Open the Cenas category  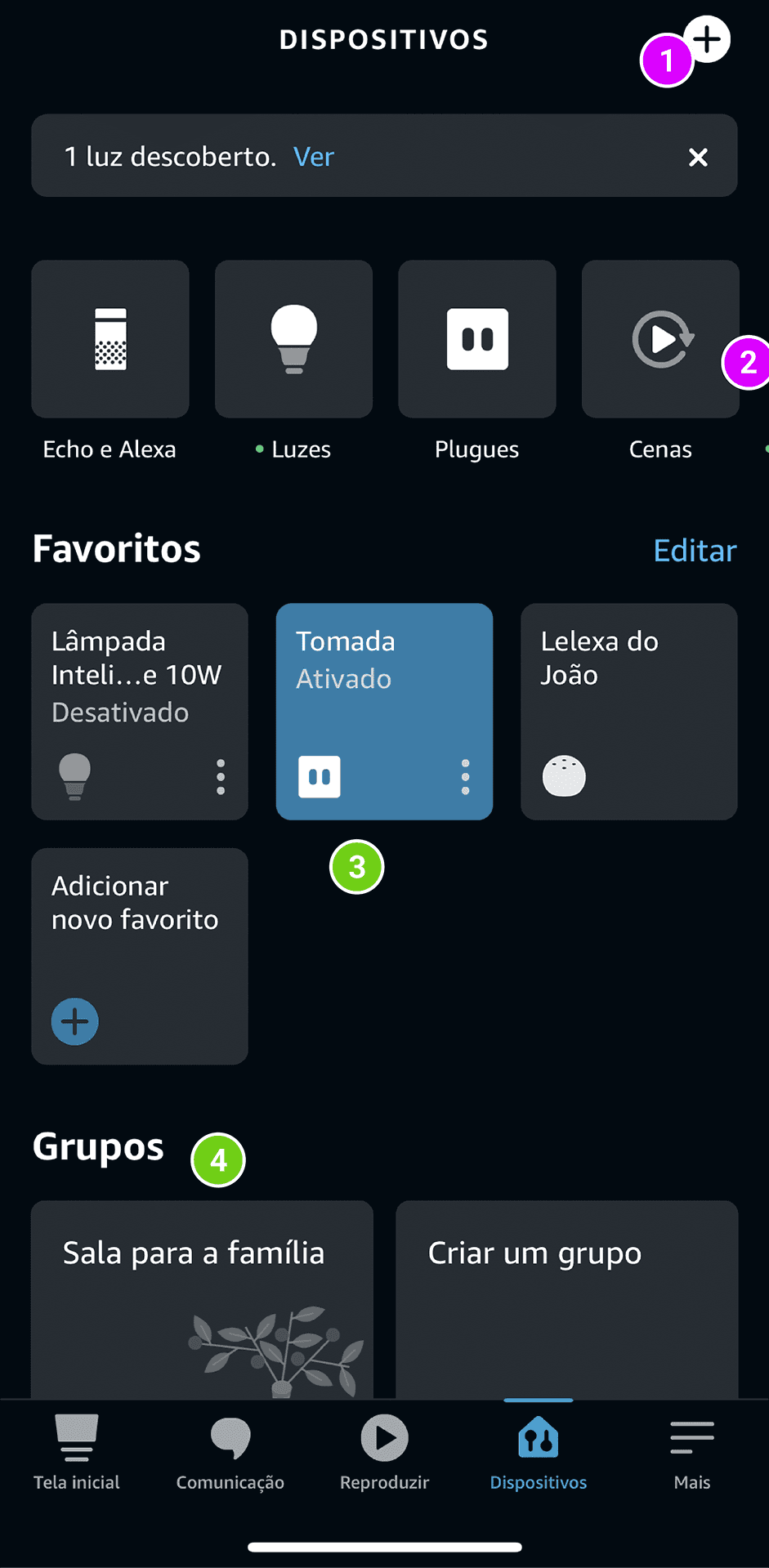click(660, 339)
